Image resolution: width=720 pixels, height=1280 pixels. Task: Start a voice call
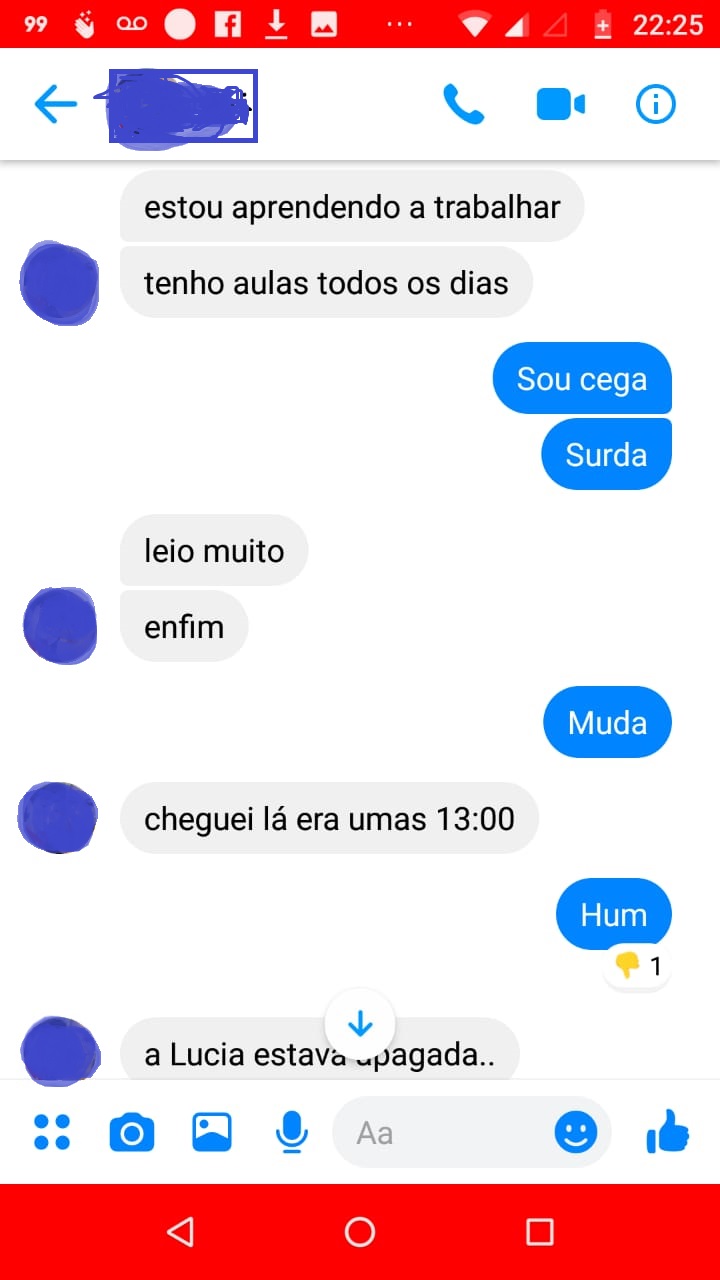click(463, 104)
